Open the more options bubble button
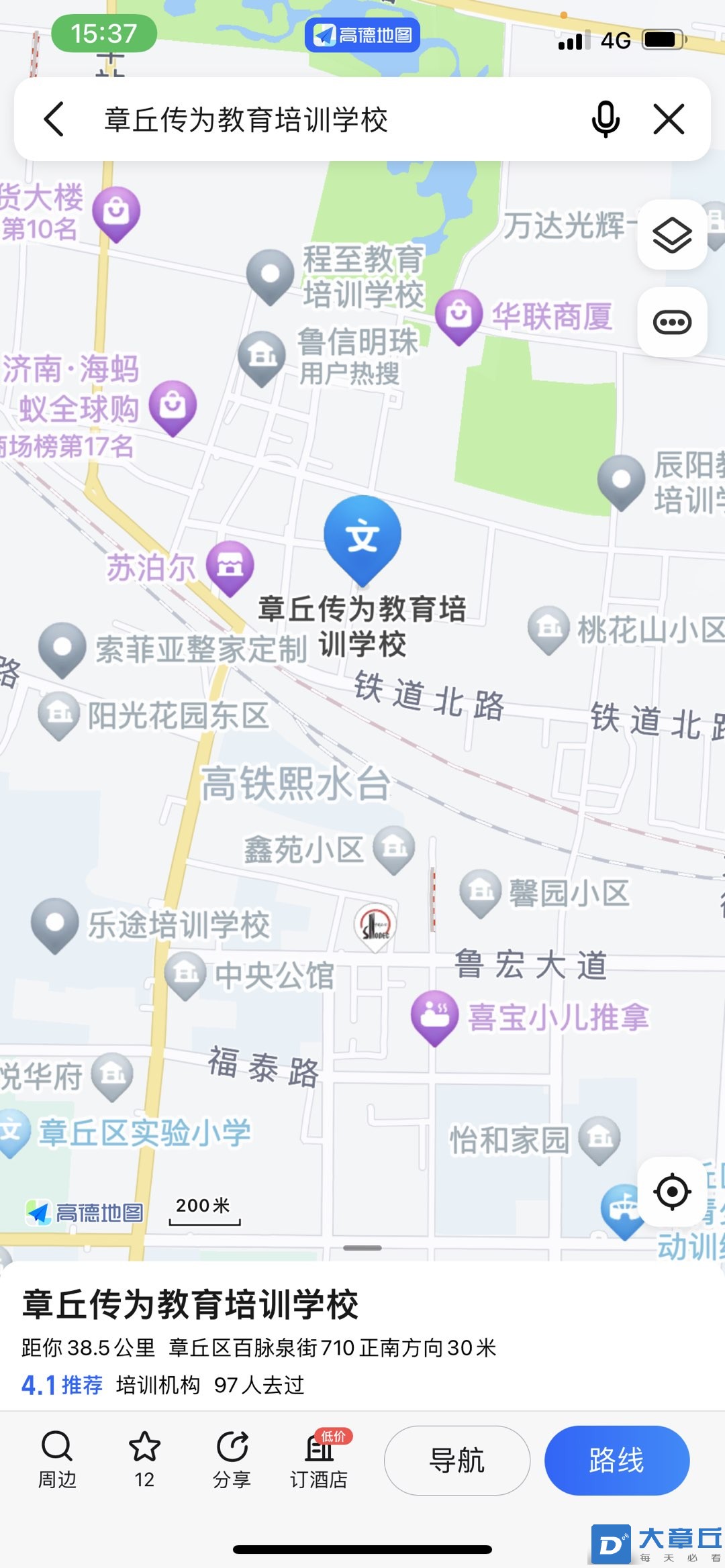Viewport: 725px width, 1568px height. [x=672, y=322]
